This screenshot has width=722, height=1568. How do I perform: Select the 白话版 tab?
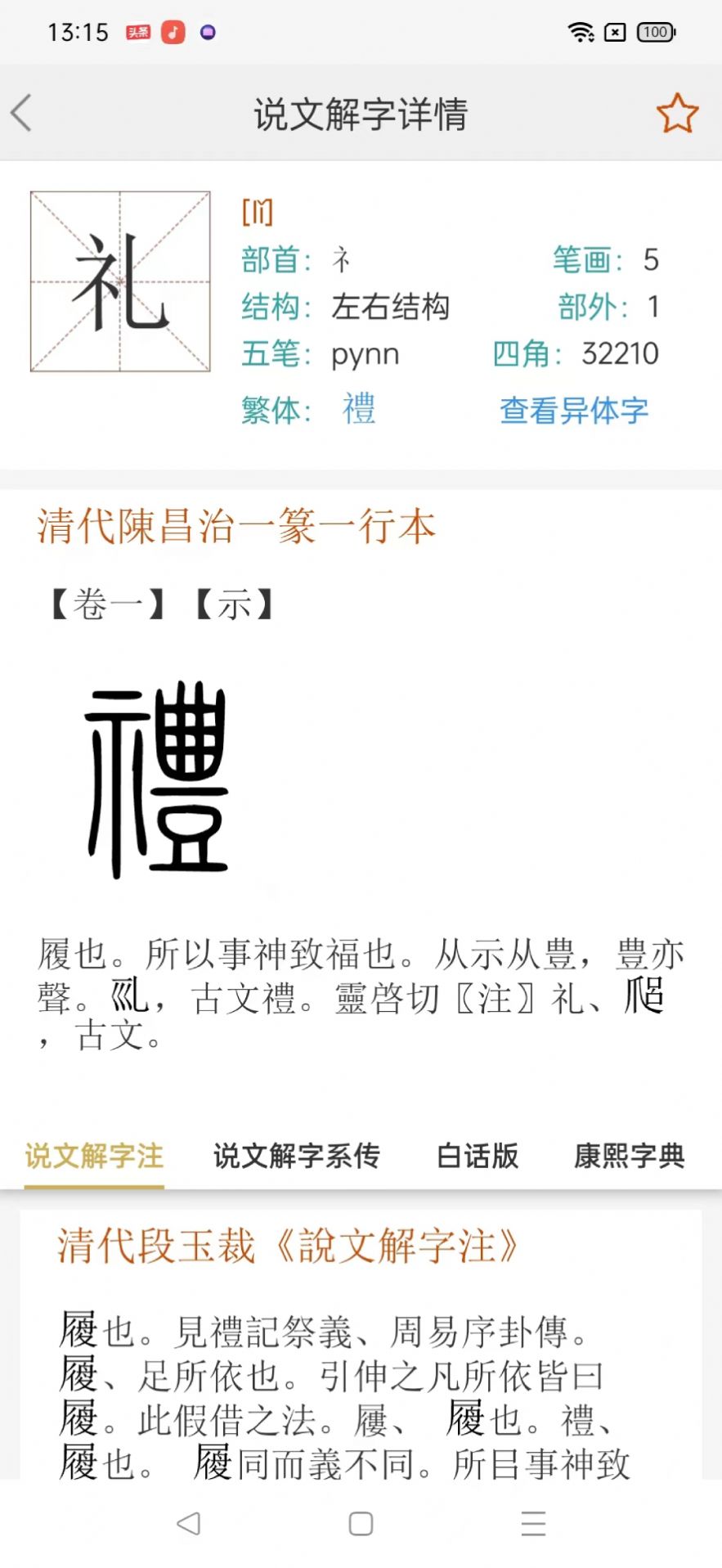(478, 1157)
